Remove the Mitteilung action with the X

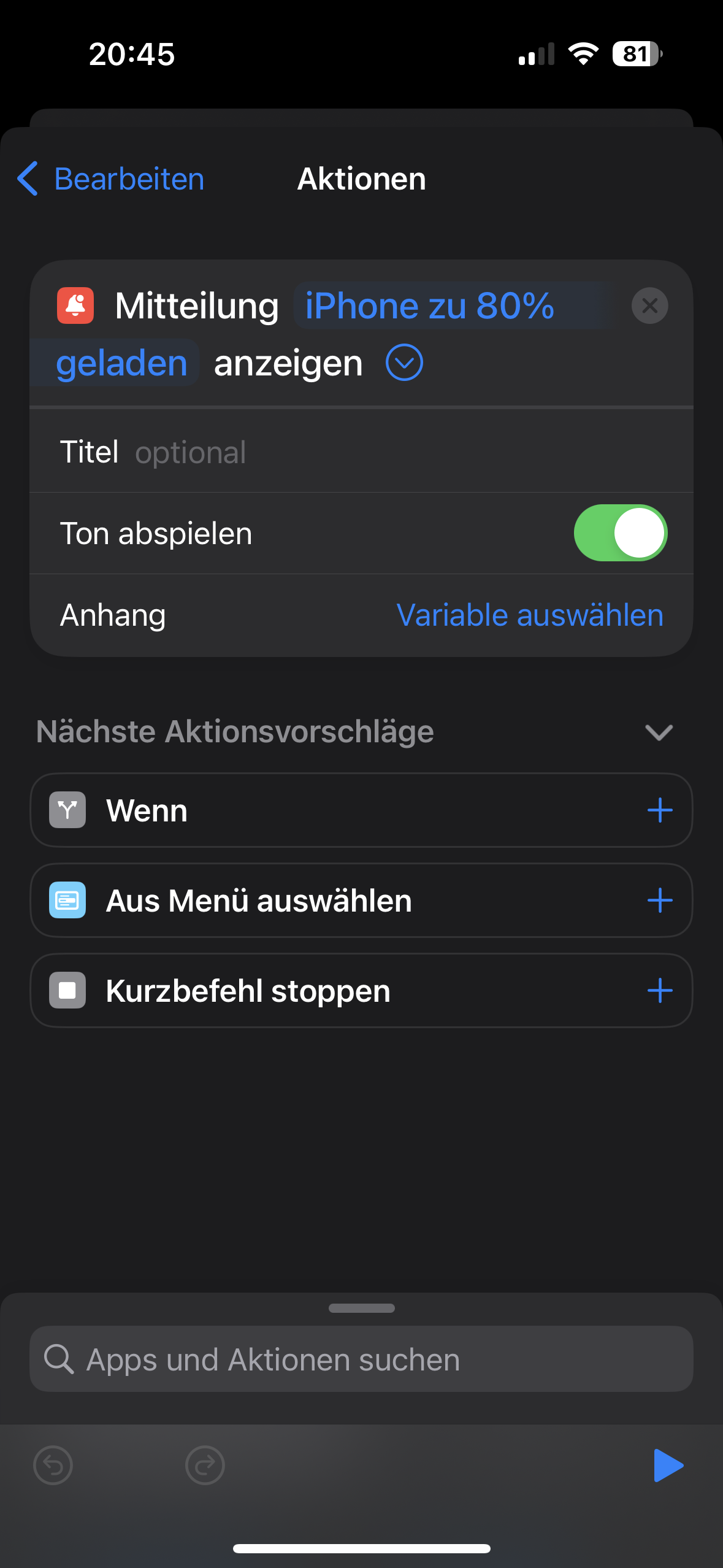click(649, 306)
